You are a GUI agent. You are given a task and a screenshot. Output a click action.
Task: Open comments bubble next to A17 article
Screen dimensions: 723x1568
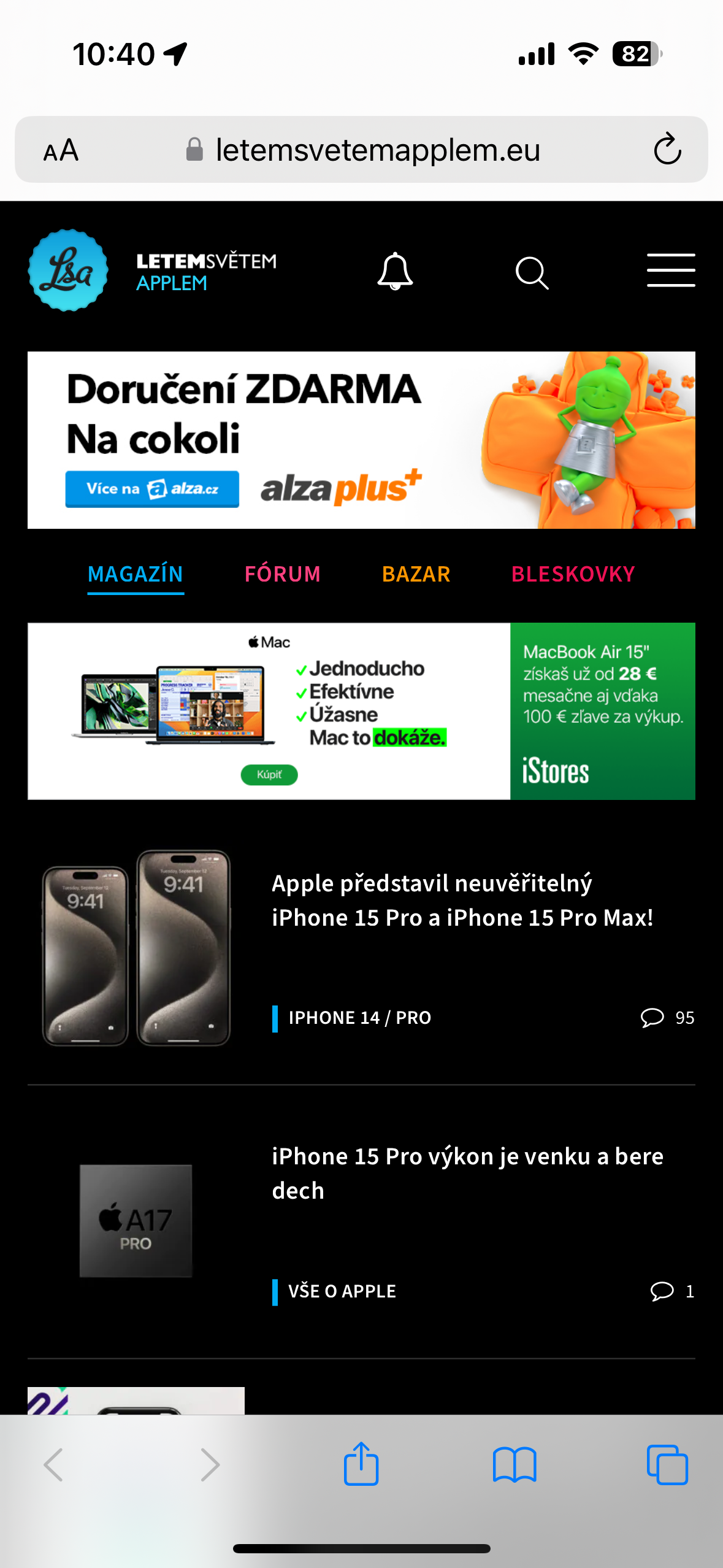[662, 1291]
